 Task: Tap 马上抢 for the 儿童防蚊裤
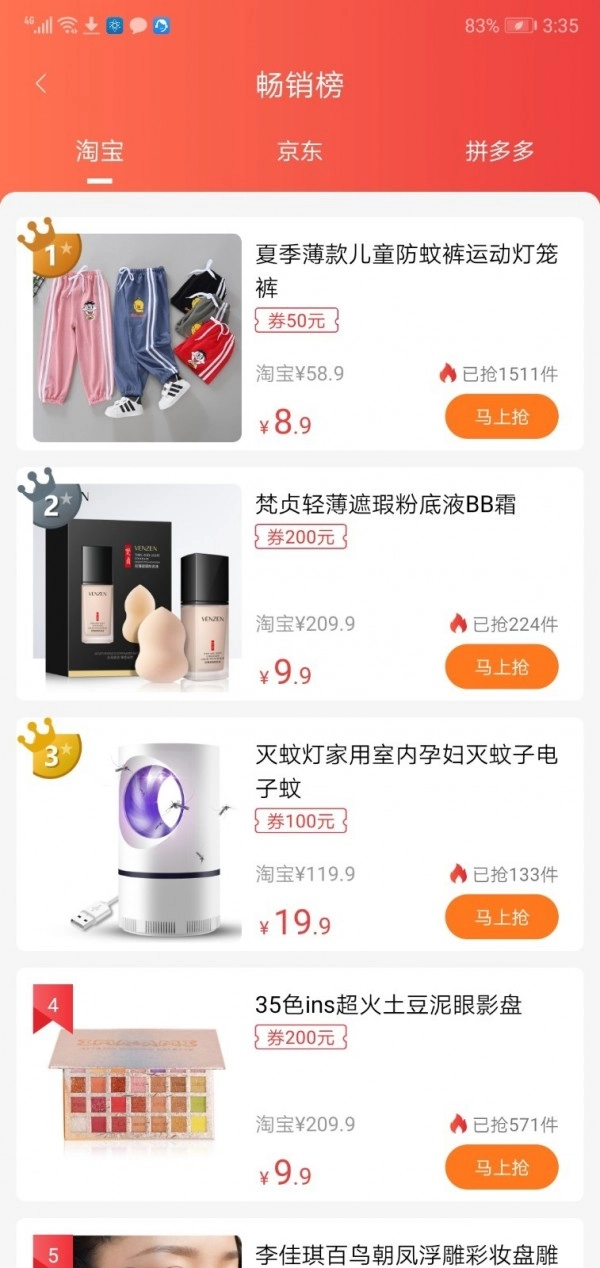501,417
